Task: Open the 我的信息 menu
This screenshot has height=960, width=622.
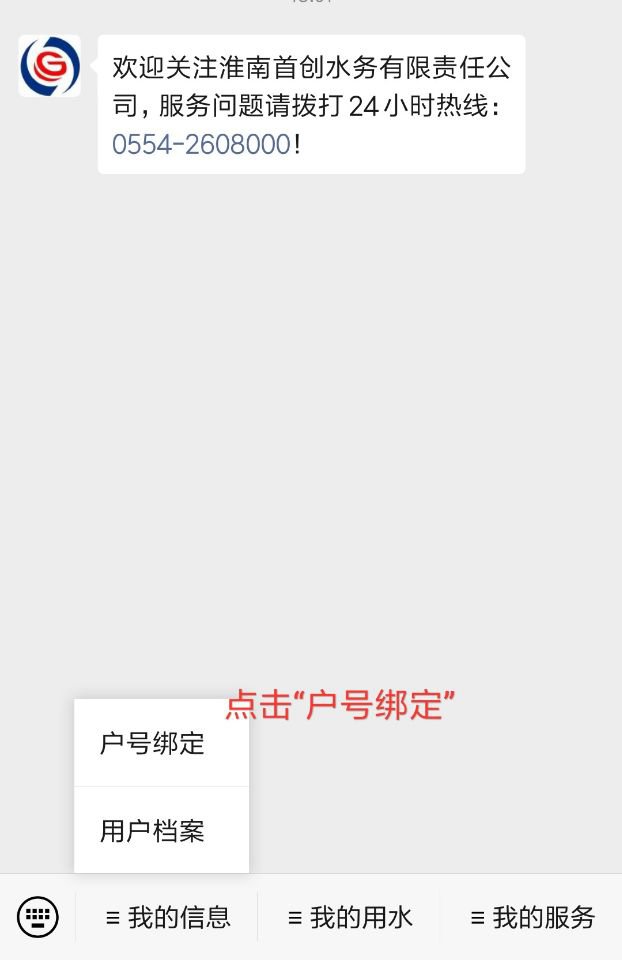Action: click(168, 917)
